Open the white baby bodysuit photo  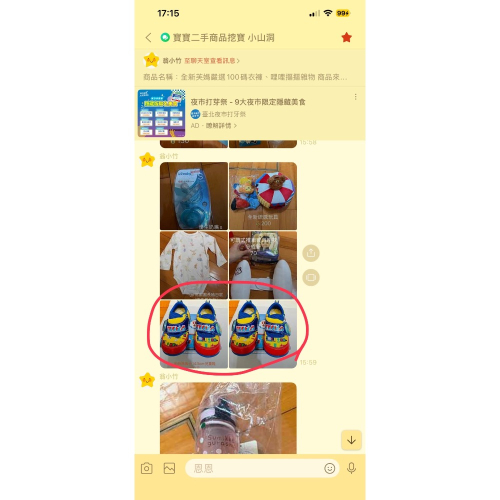point(194,265)
